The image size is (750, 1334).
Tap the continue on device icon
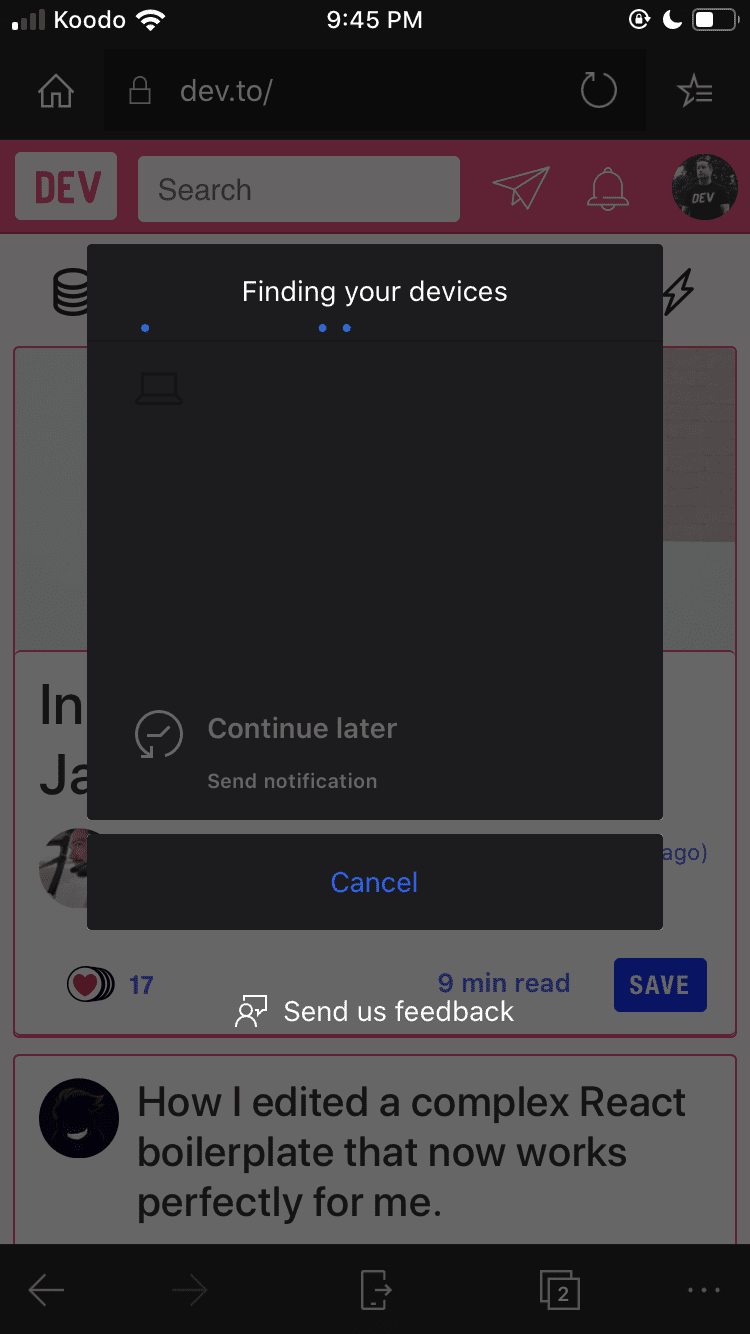point(374,1289)
